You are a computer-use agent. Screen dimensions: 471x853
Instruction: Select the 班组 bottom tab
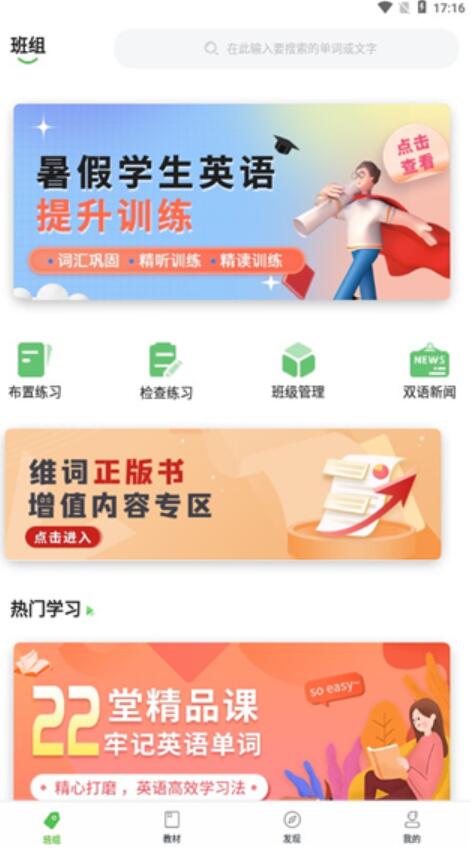pos(52,827)
